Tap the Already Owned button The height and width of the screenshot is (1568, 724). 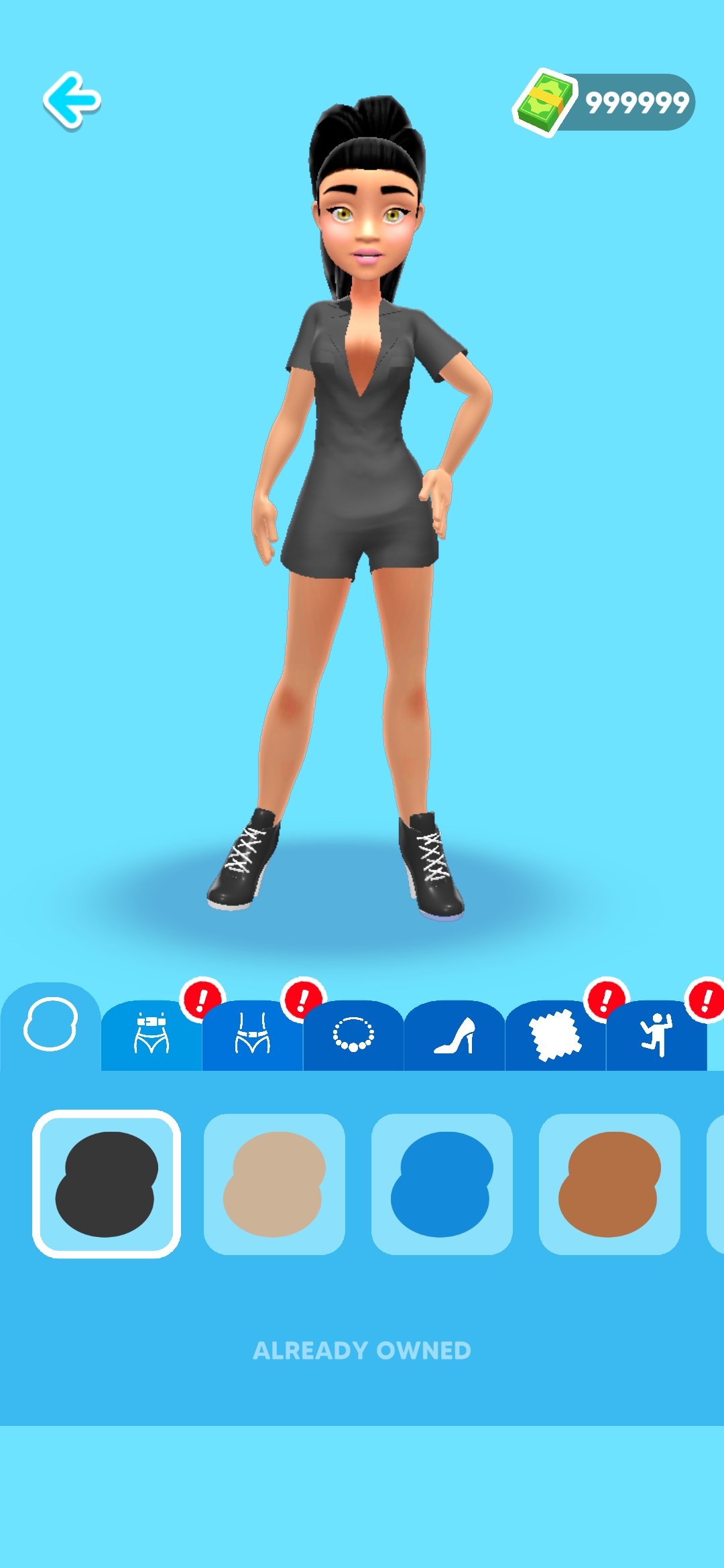click(x=362, y=1350)
